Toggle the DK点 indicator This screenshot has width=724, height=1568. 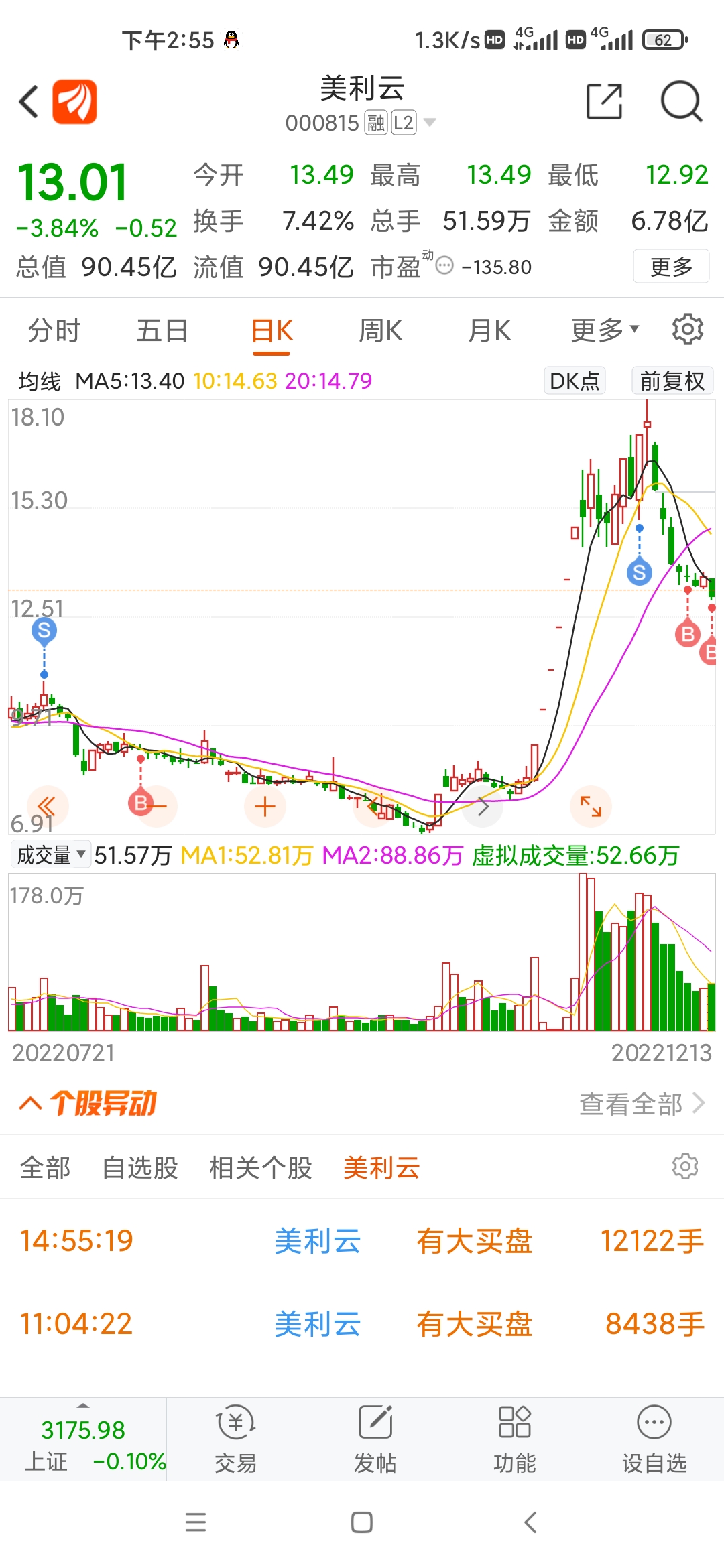[575, 381]
